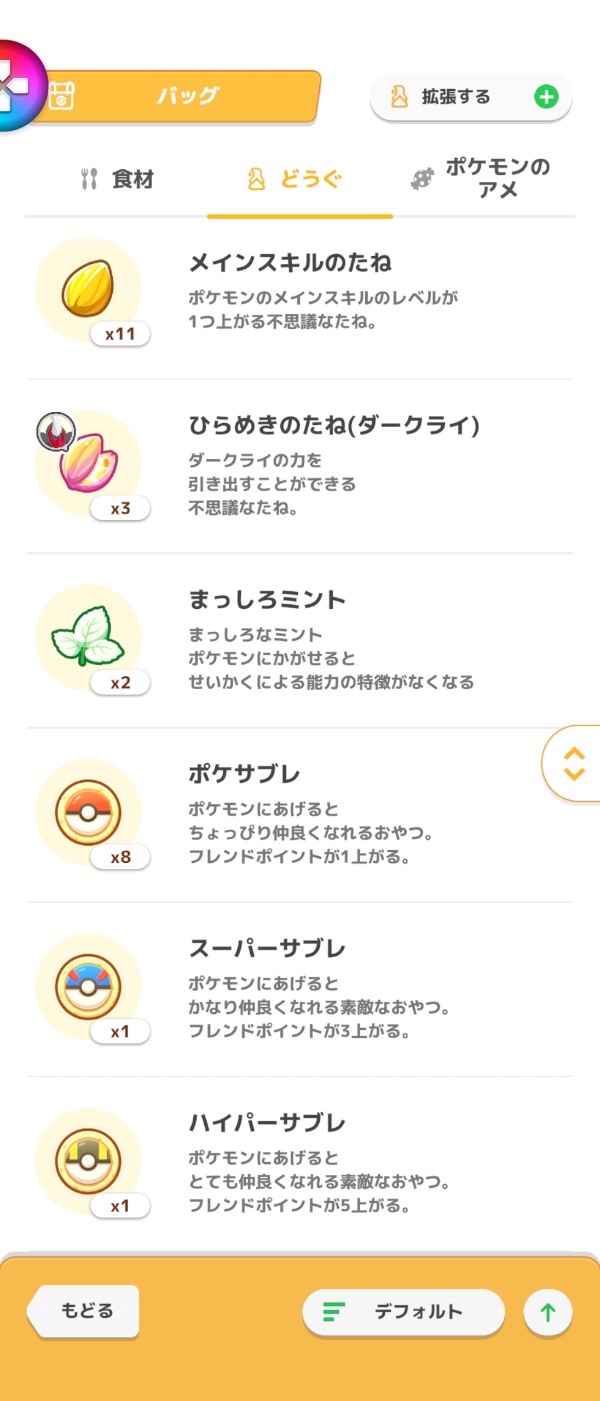Screen dimensions: 600x1401
Task: Tap the up-down scroll handle
Action: tap(574, 764)
